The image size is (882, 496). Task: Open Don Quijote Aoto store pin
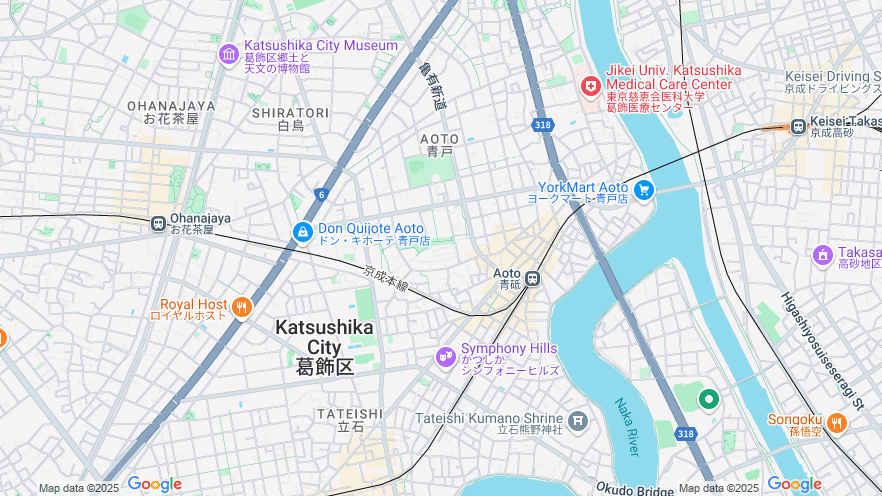(302, 232)
